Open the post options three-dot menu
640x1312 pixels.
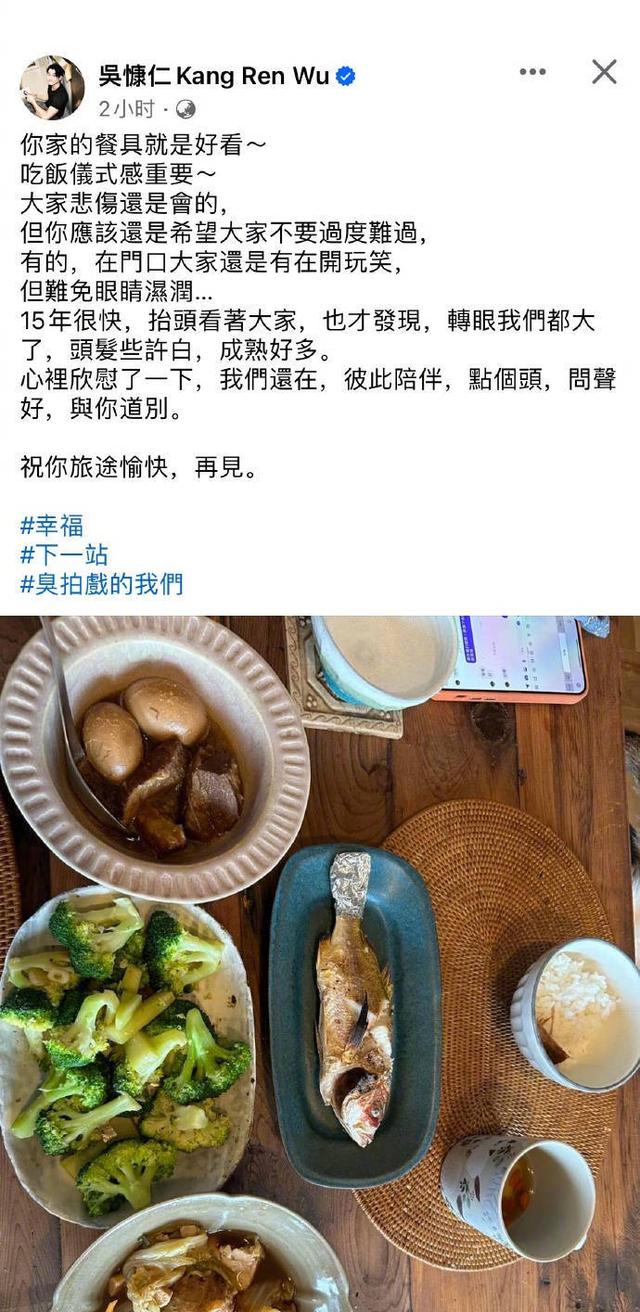coord(532,72)
